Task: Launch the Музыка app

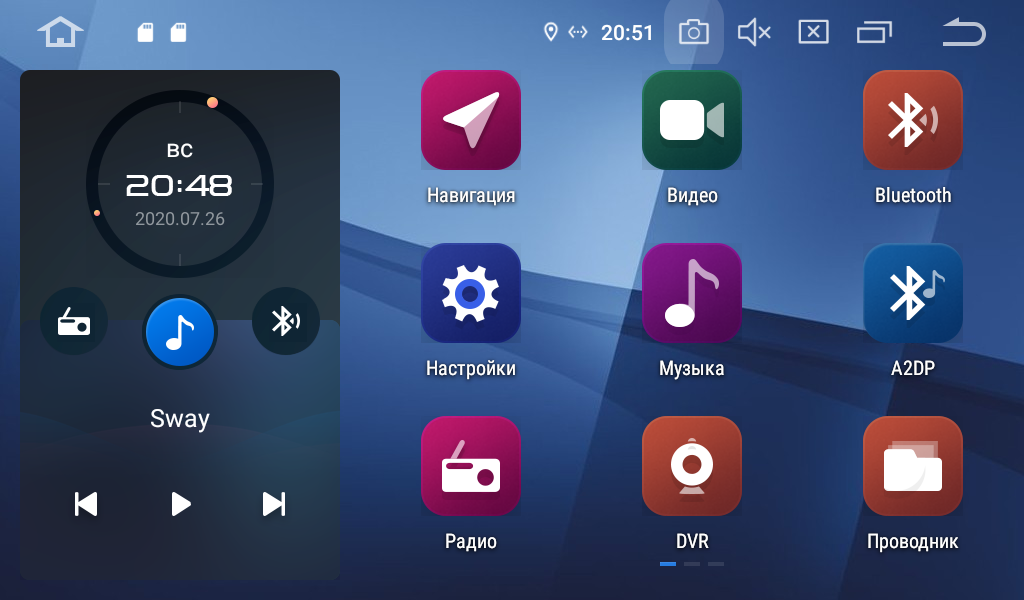Action: tap(692, 293)
